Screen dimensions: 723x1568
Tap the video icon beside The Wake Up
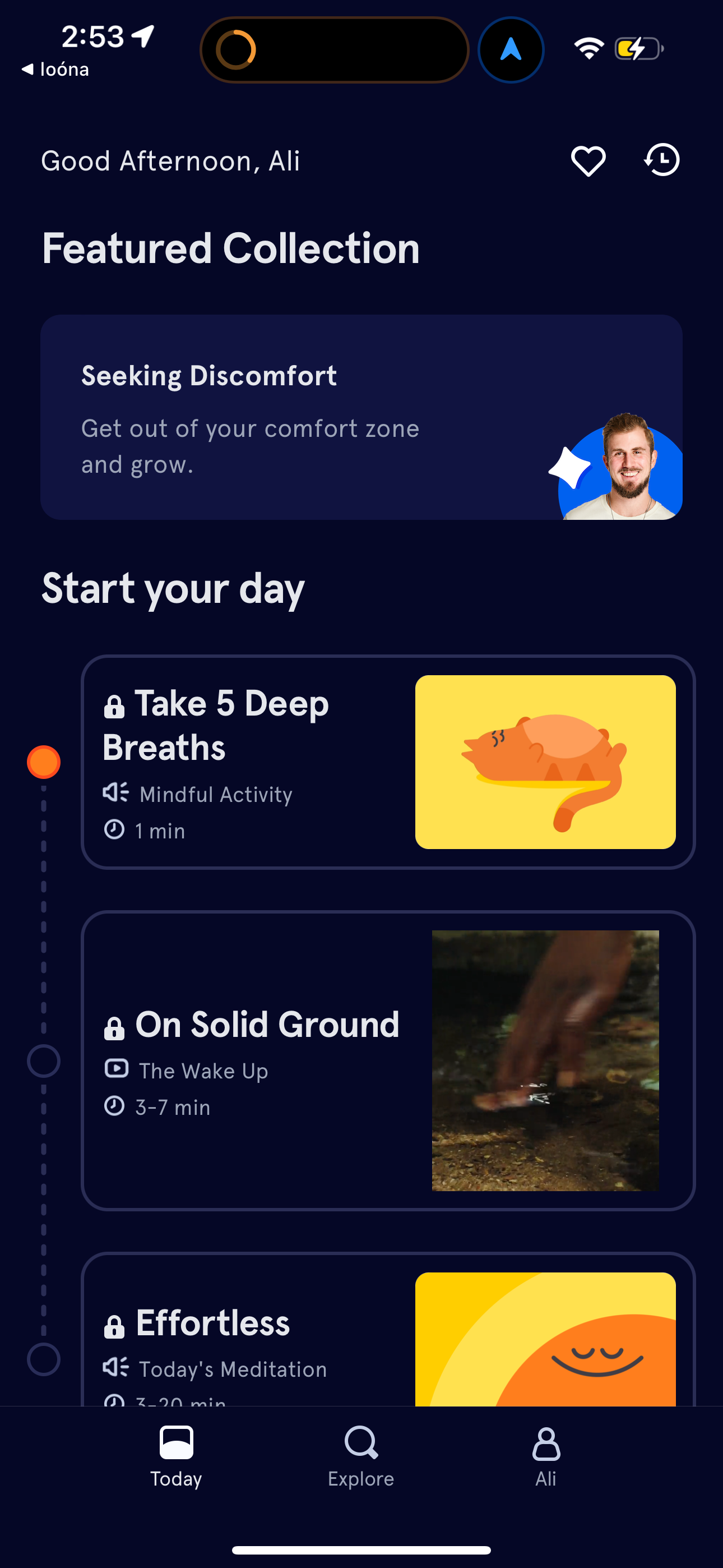(117, 1069)
